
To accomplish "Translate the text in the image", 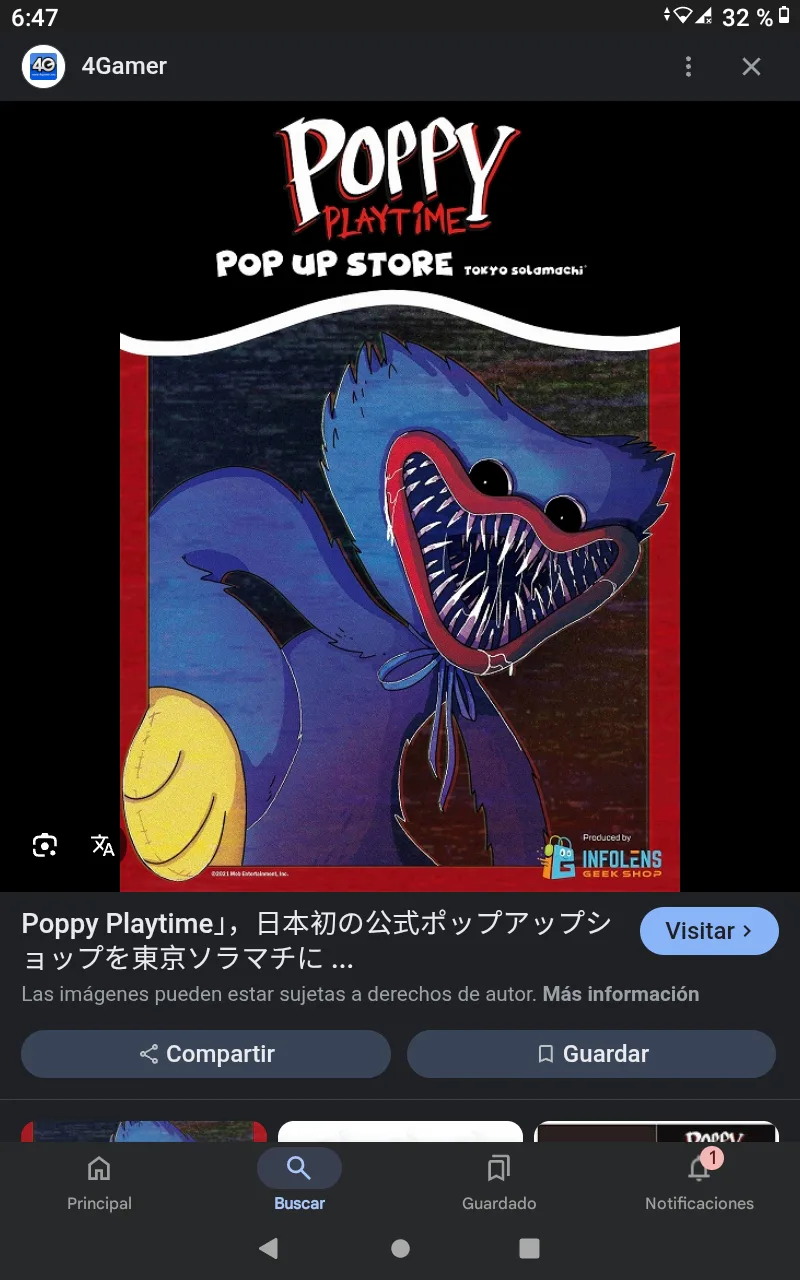I will pyautogui.click(x=103, y=845).
